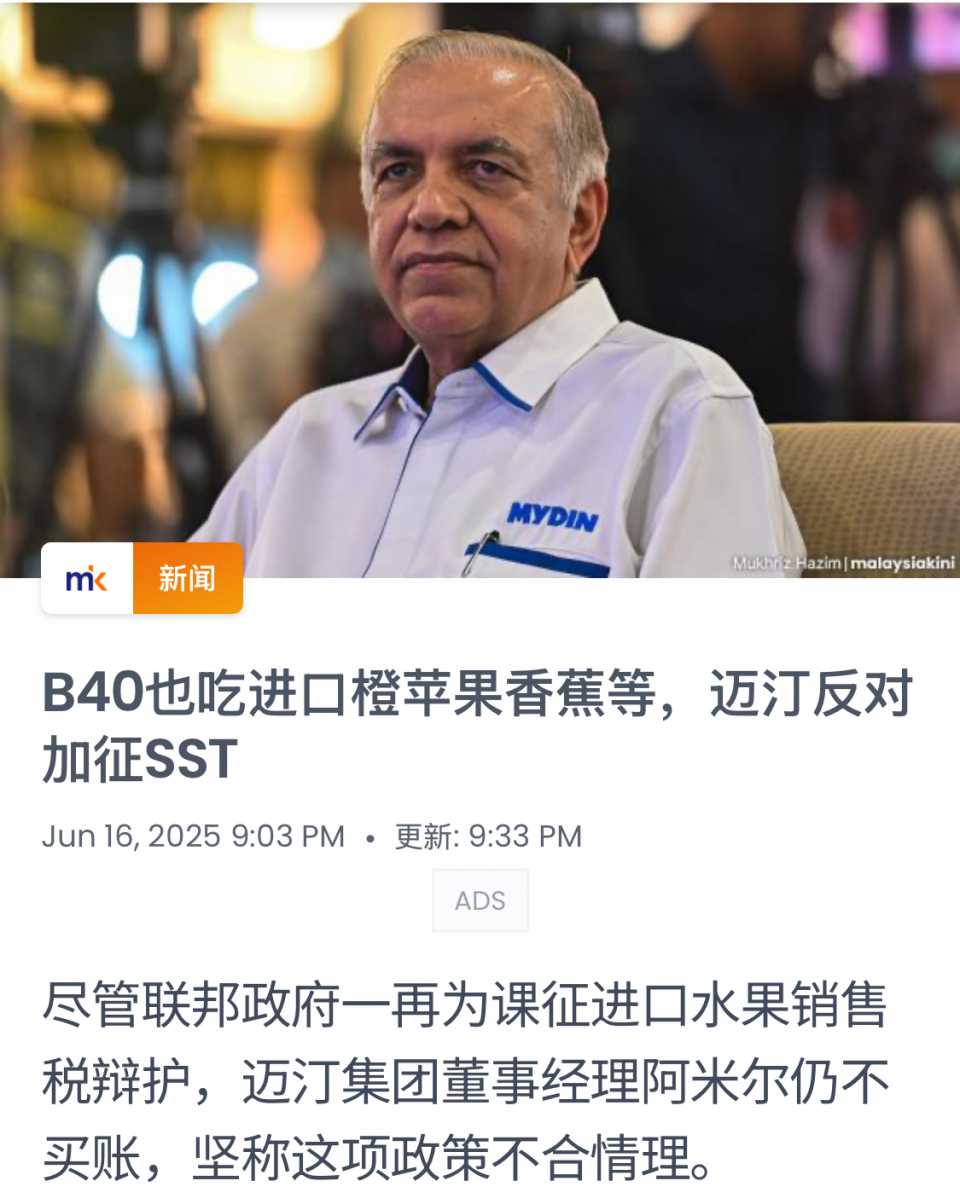
Task: Tap the mk Malaysiakini badge
Action: pyautogui.click(x=87, y=578)
